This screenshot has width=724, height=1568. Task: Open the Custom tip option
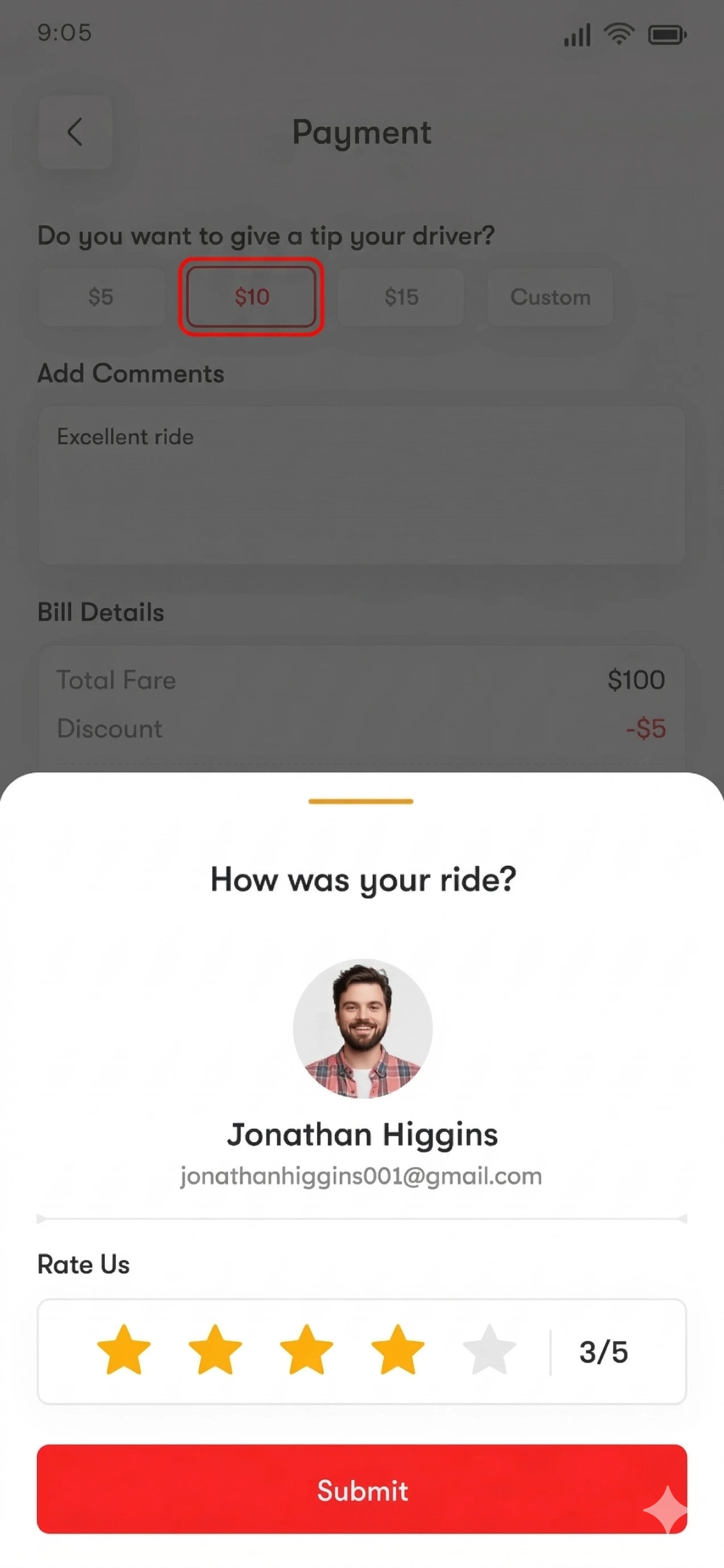click(550, 297)
